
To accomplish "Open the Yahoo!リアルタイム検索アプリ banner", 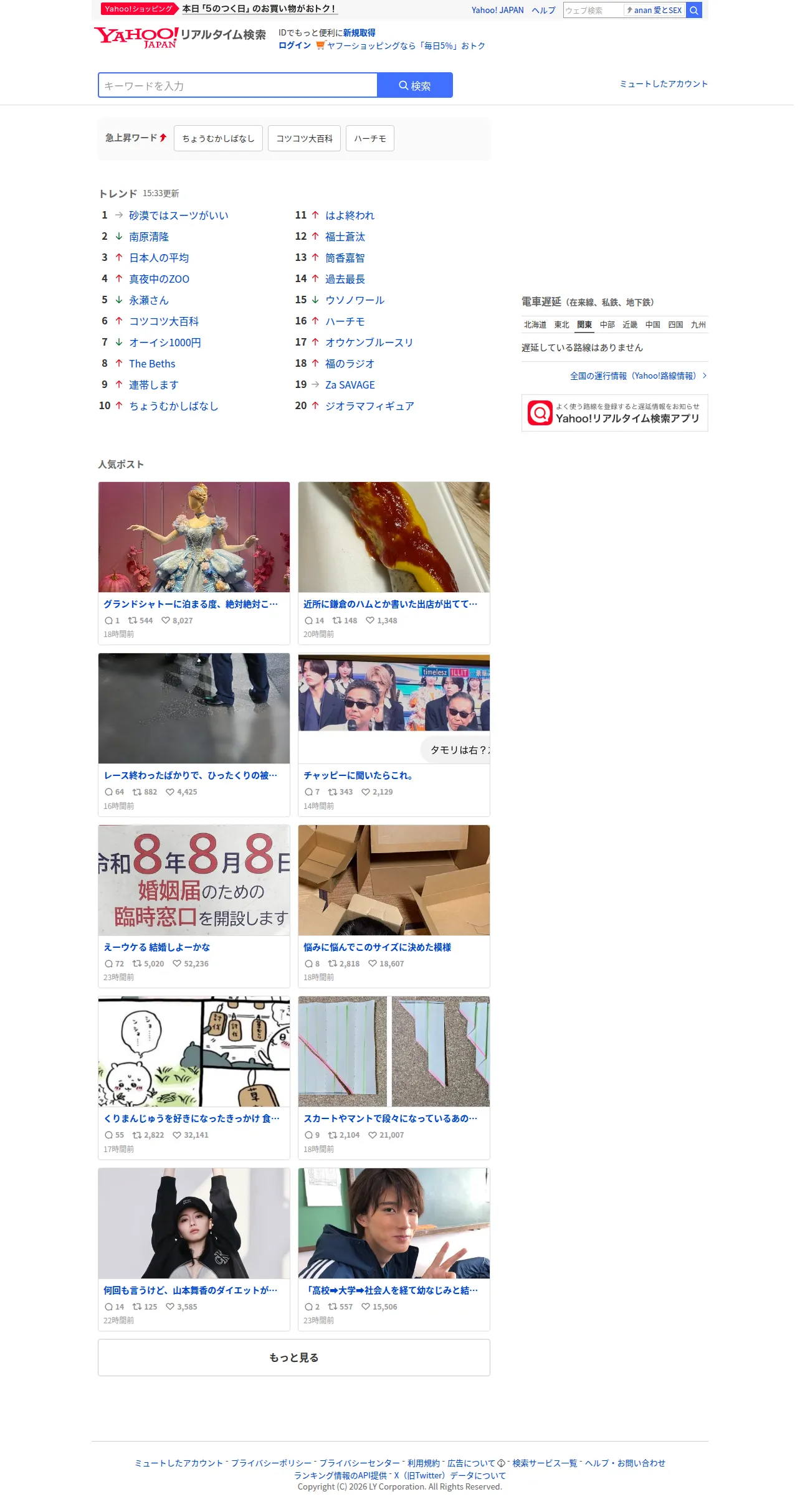I will 615,413.
